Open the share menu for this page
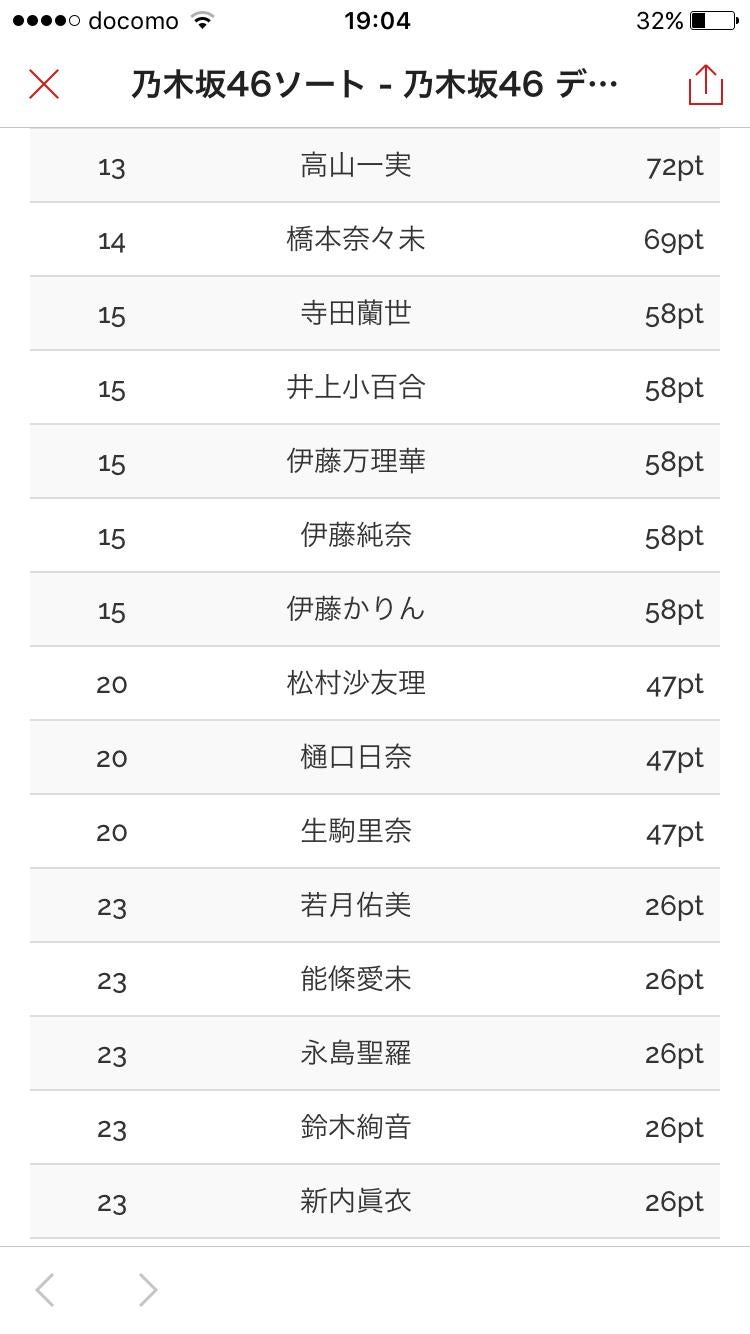The height and width of the screenshot is (1334, 750). pyautogui.click(x=705, y=85)
